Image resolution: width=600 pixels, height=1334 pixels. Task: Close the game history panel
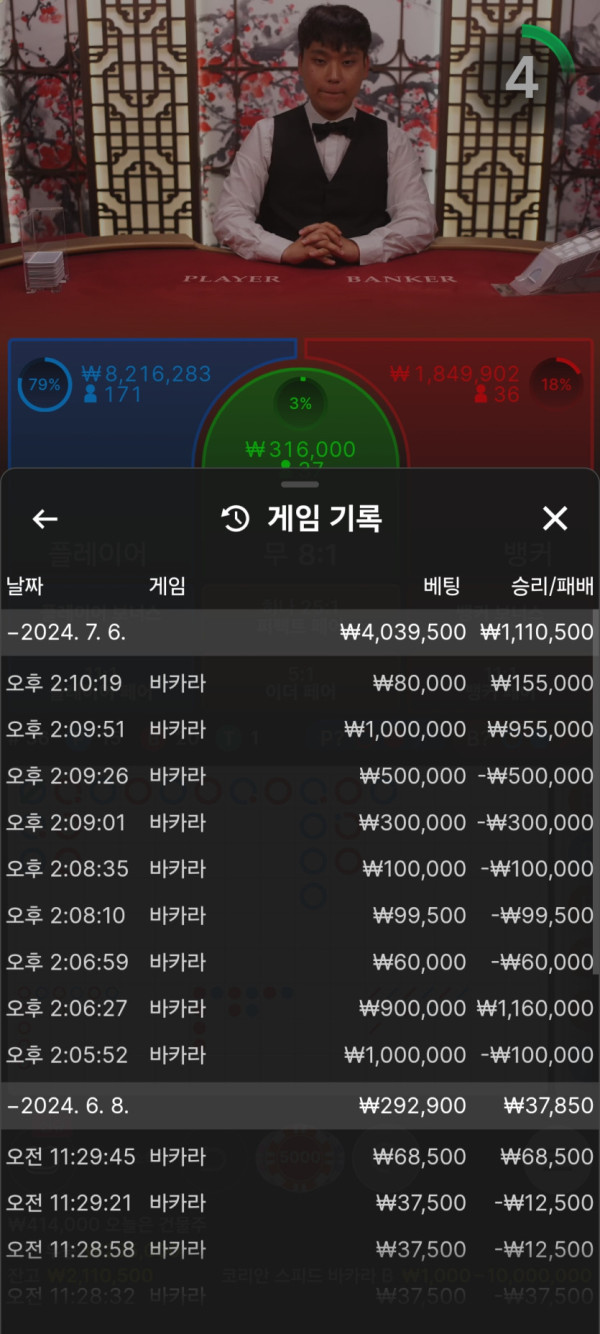554,518
